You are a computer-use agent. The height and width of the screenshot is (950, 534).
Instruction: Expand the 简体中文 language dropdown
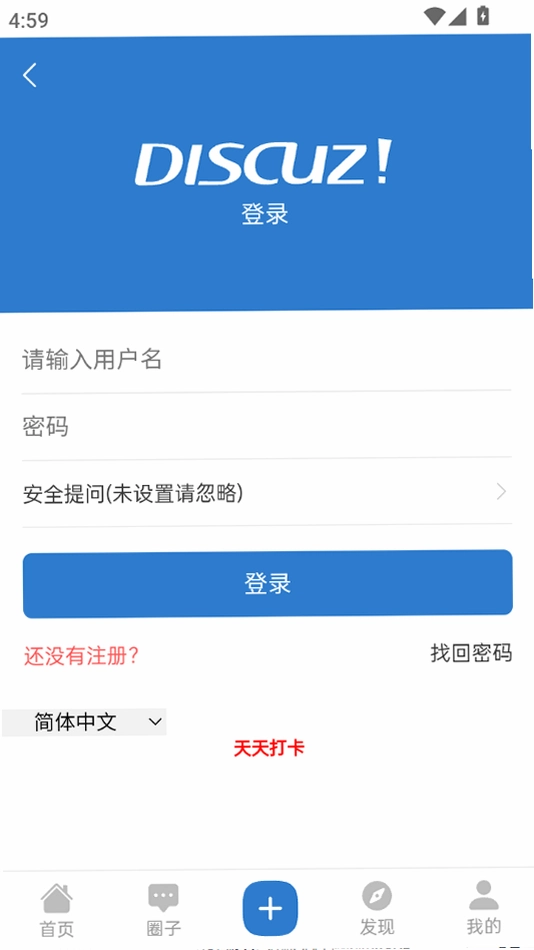pyautogui.click(x=84, y=722)
